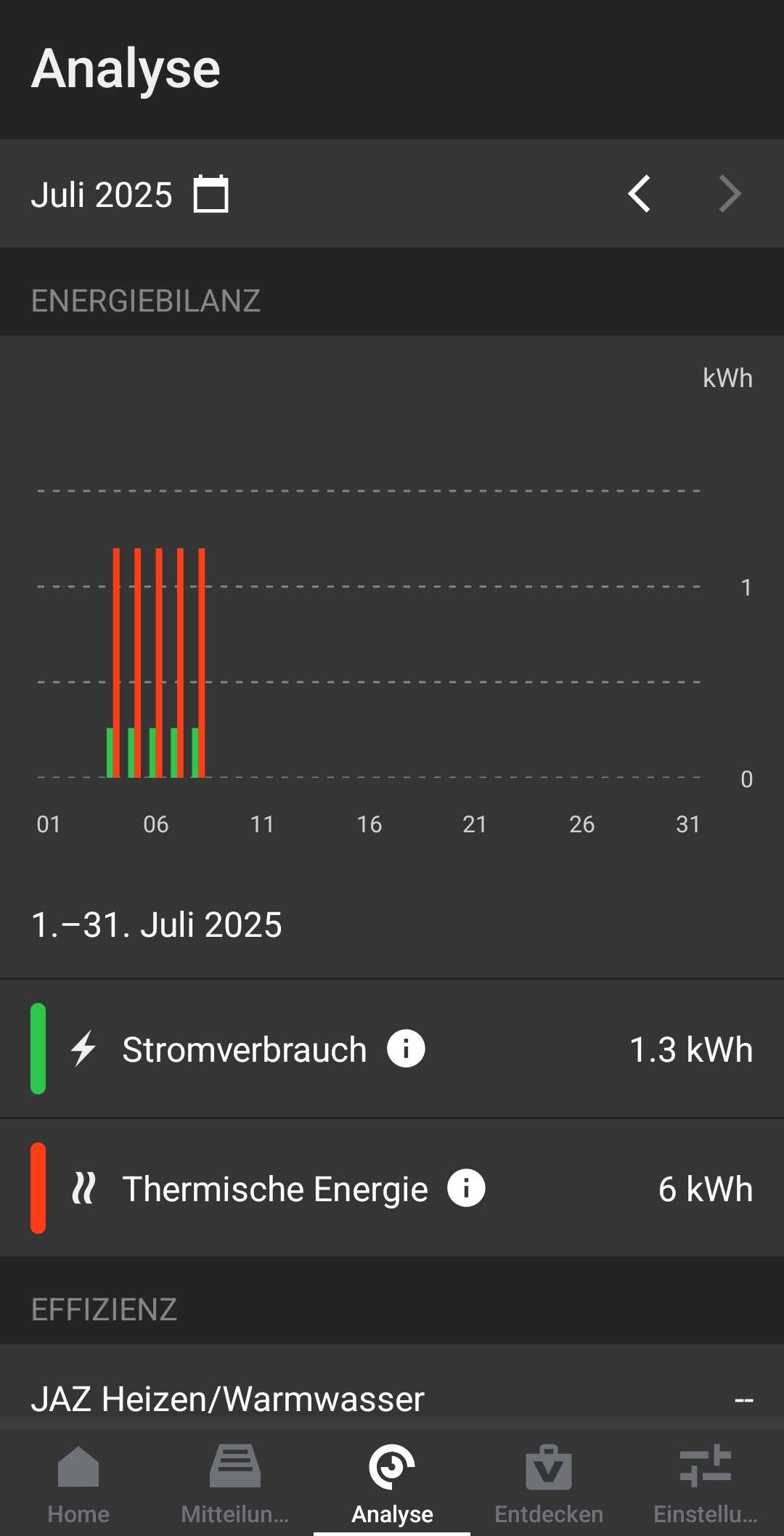Open the Mitteilungen tab
Image resolution: width=784 pixels, height=1536 pixels.
pyautogui.click(x=235, y=1484)
